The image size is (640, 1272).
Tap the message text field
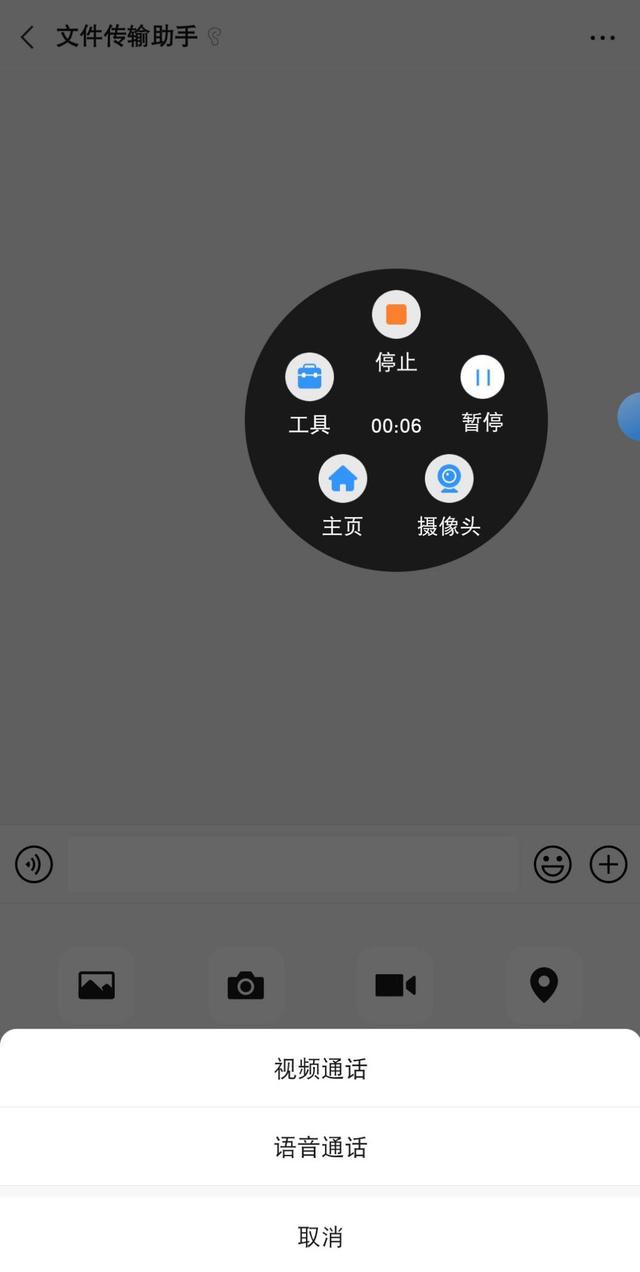click(x=292, y=864)
